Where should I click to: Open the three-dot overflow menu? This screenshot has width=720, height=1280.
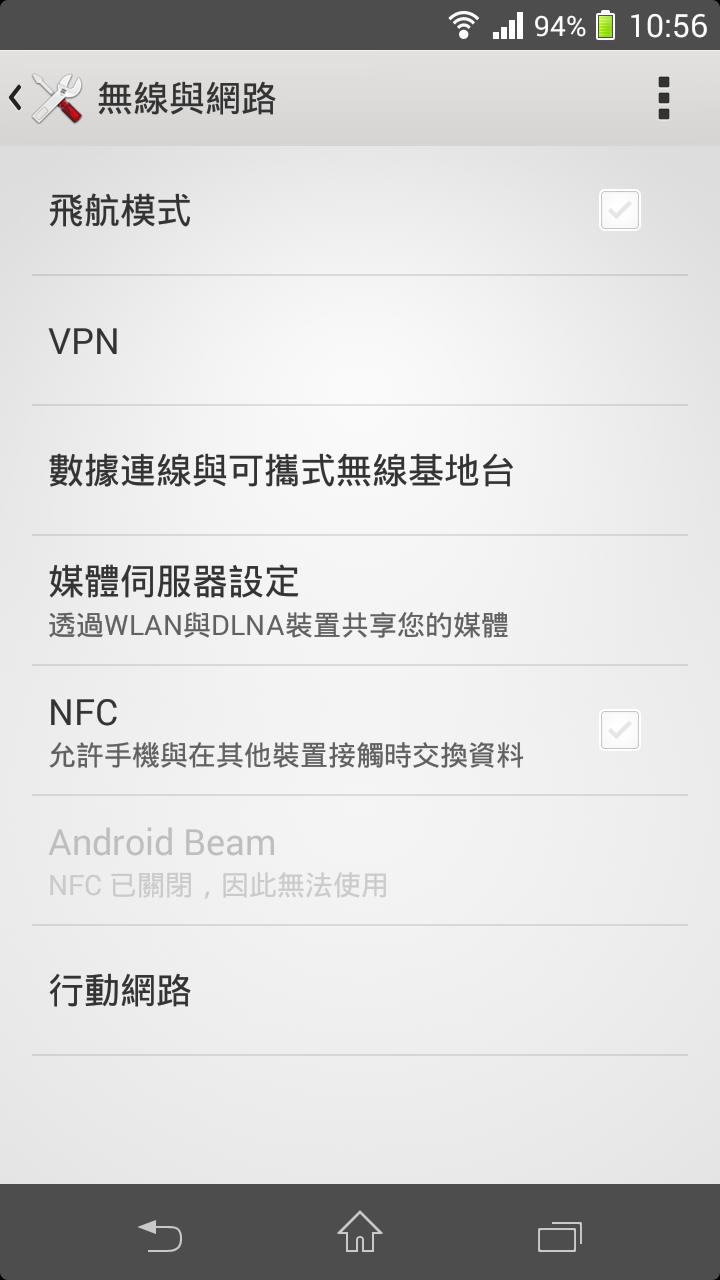point(663,98)
